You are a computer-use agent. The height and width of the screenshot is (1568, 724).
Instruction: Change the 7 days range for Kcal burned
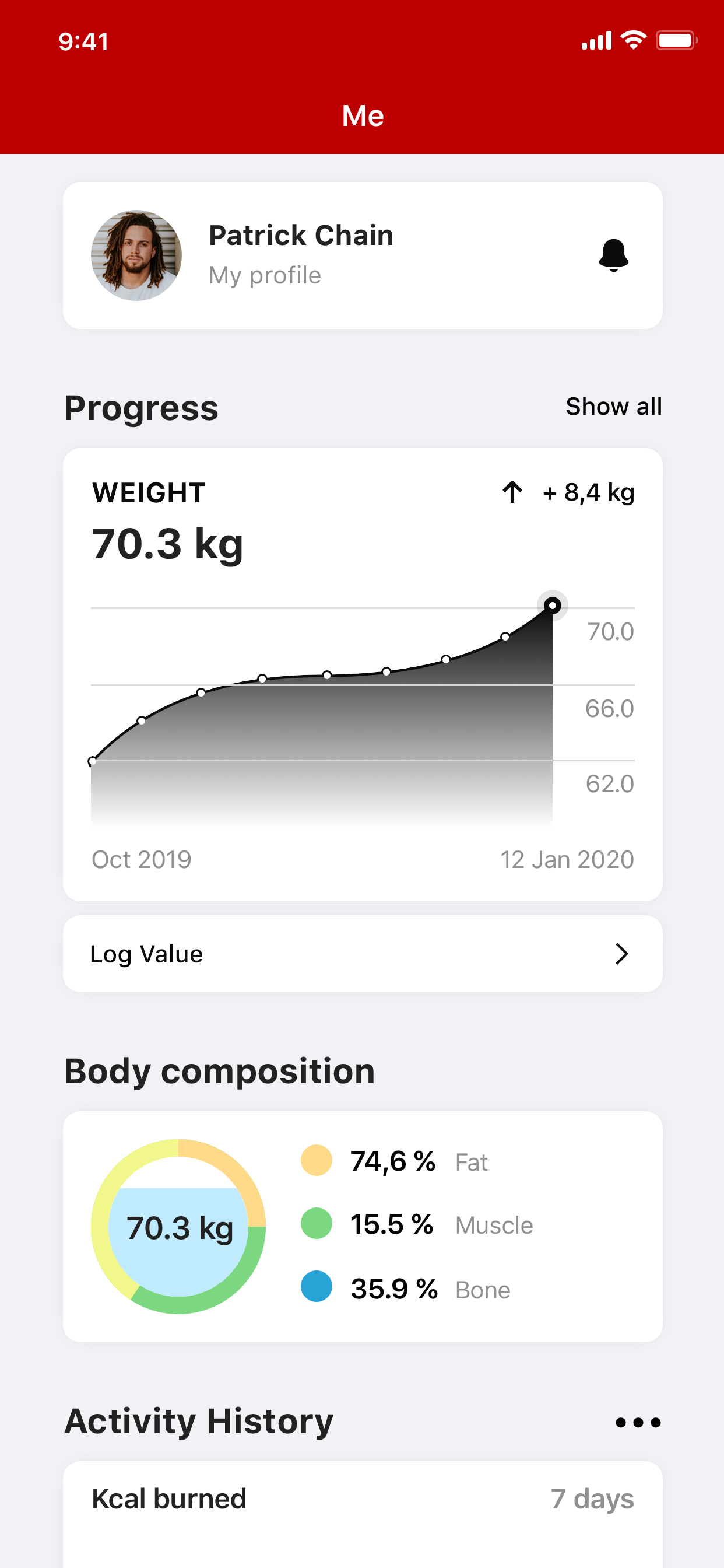tap(592, 1499)
